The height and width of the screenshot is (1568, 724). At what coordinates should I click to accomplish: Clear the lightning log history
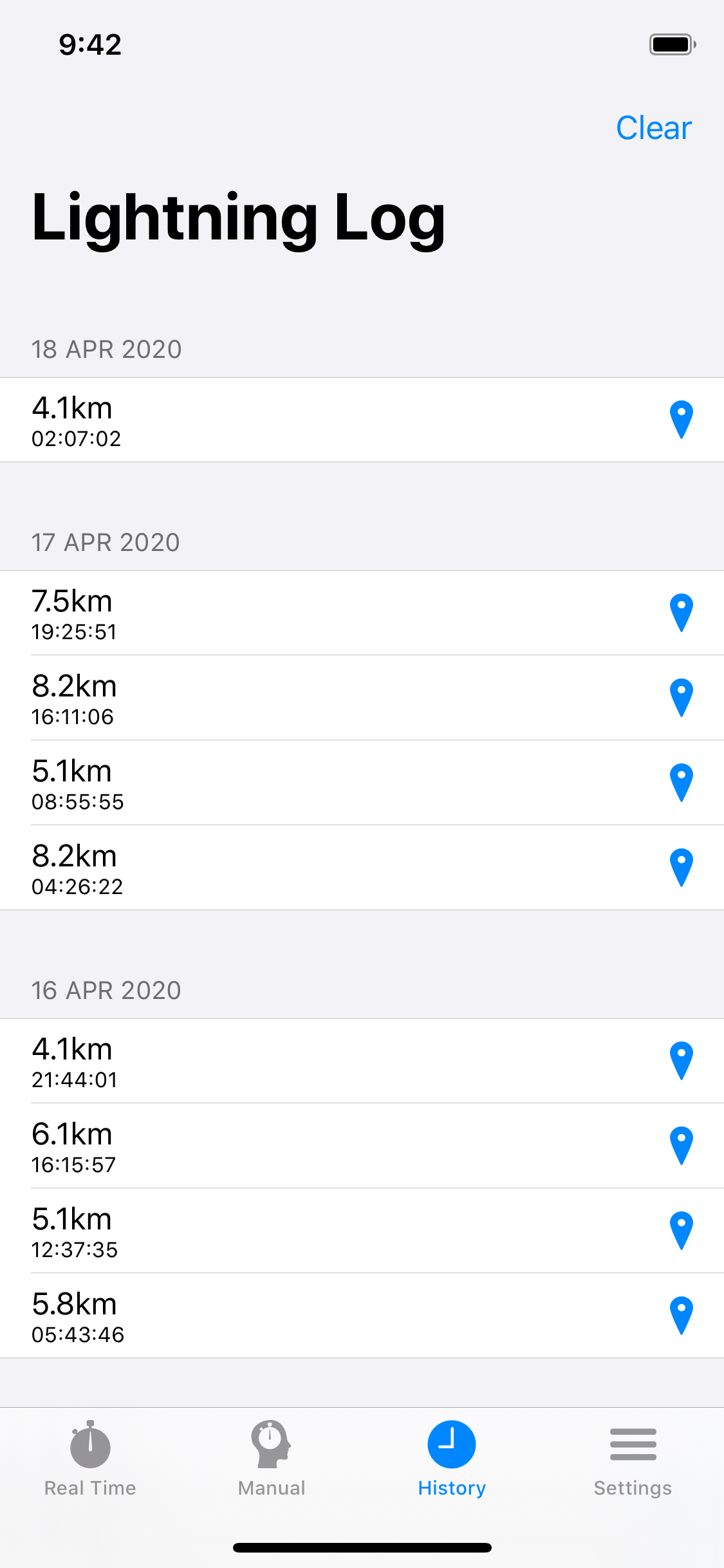coord(653,128)
